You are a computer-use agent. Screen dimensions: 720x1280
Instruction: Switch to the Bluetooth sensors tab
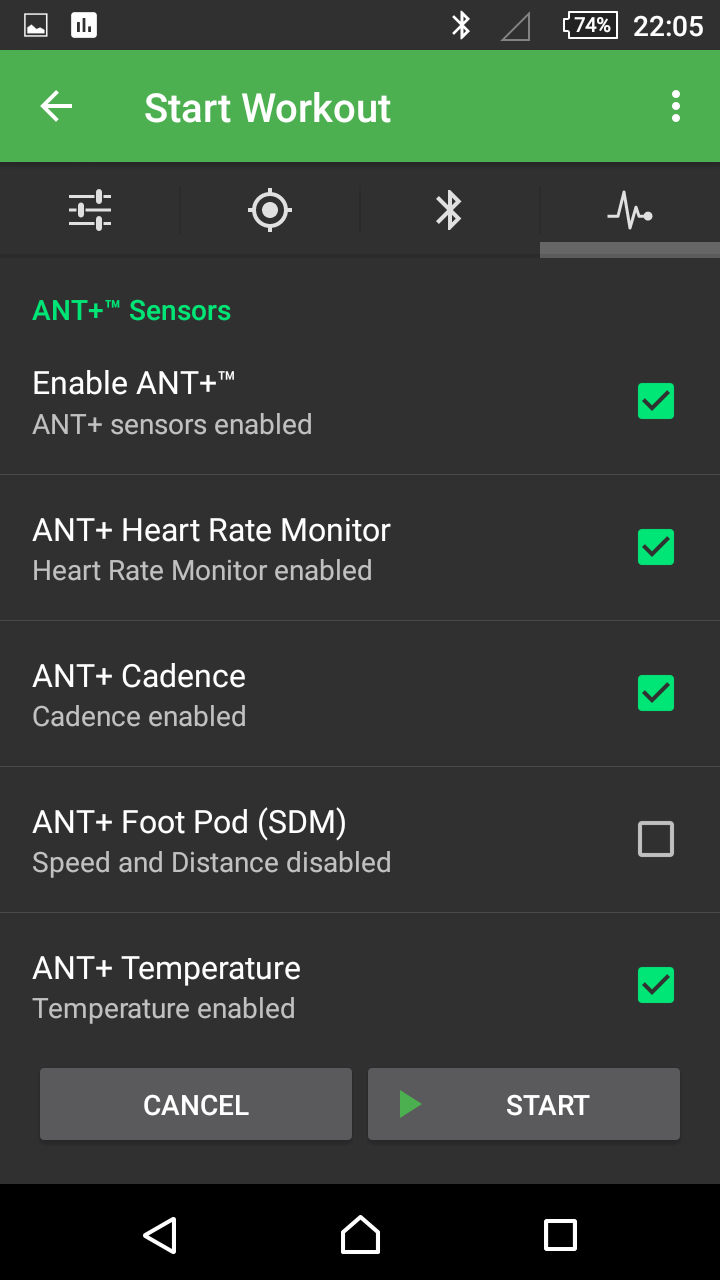tap(449, 210)
